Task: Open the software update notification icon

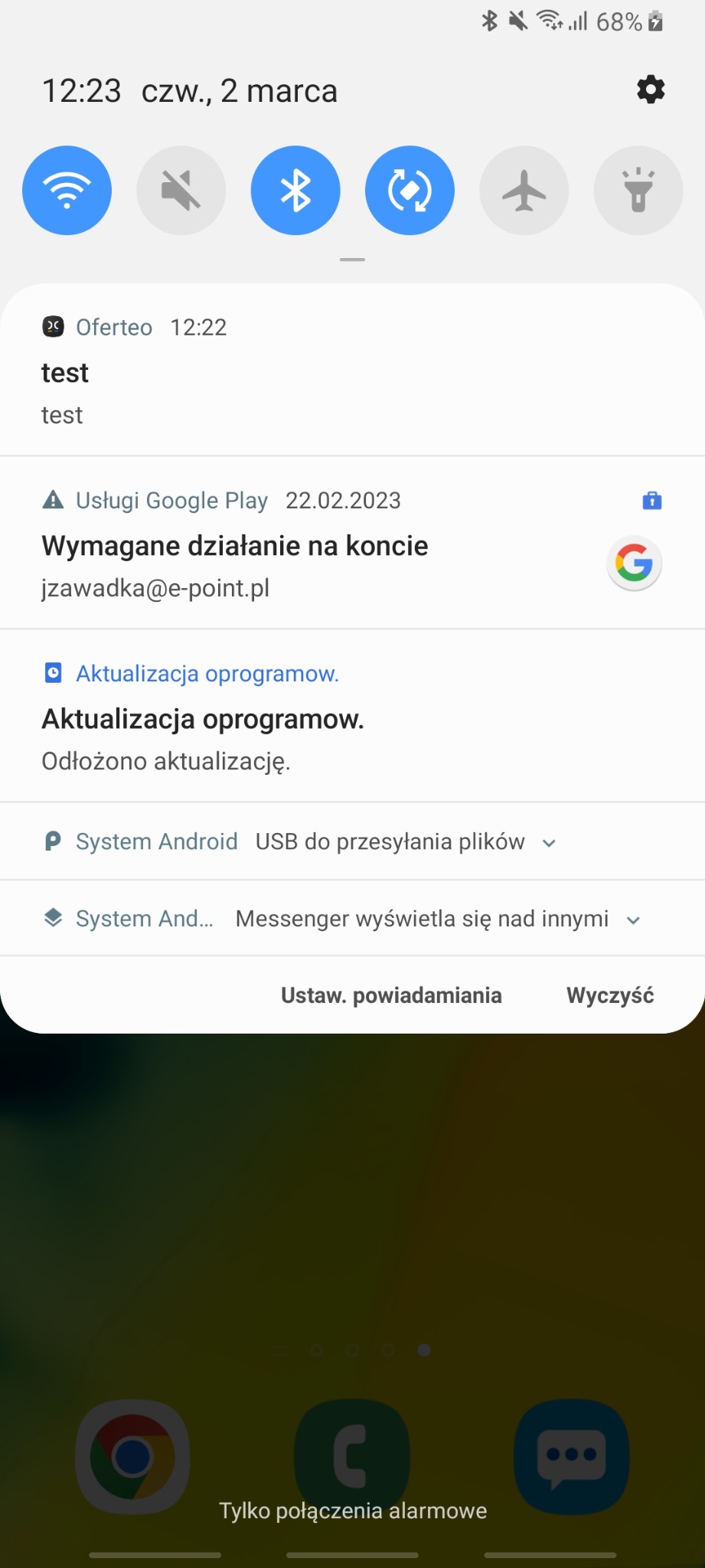Action: coord(52,673)
